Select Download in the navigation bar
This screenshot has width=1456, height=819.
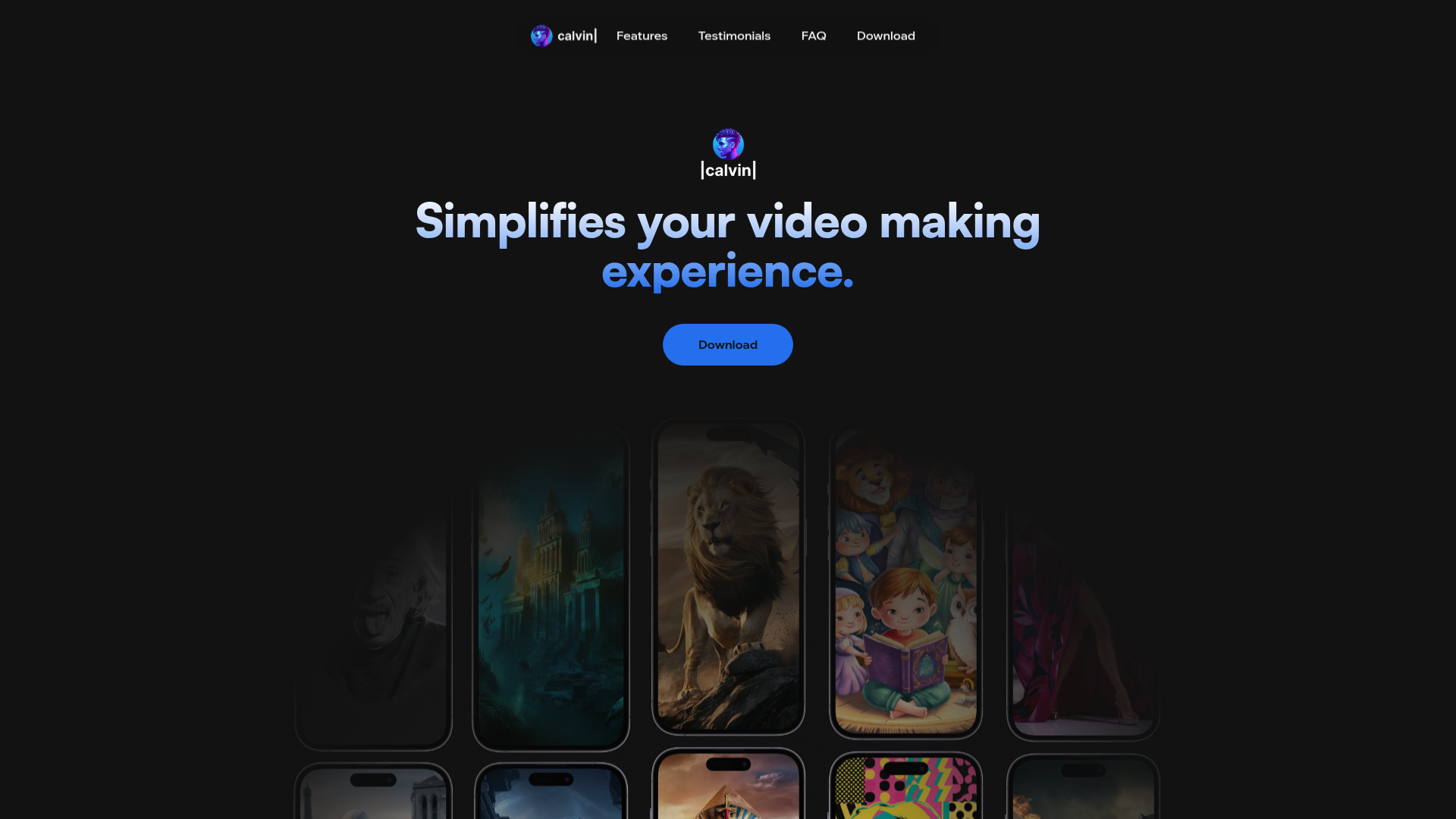point(885,36)
